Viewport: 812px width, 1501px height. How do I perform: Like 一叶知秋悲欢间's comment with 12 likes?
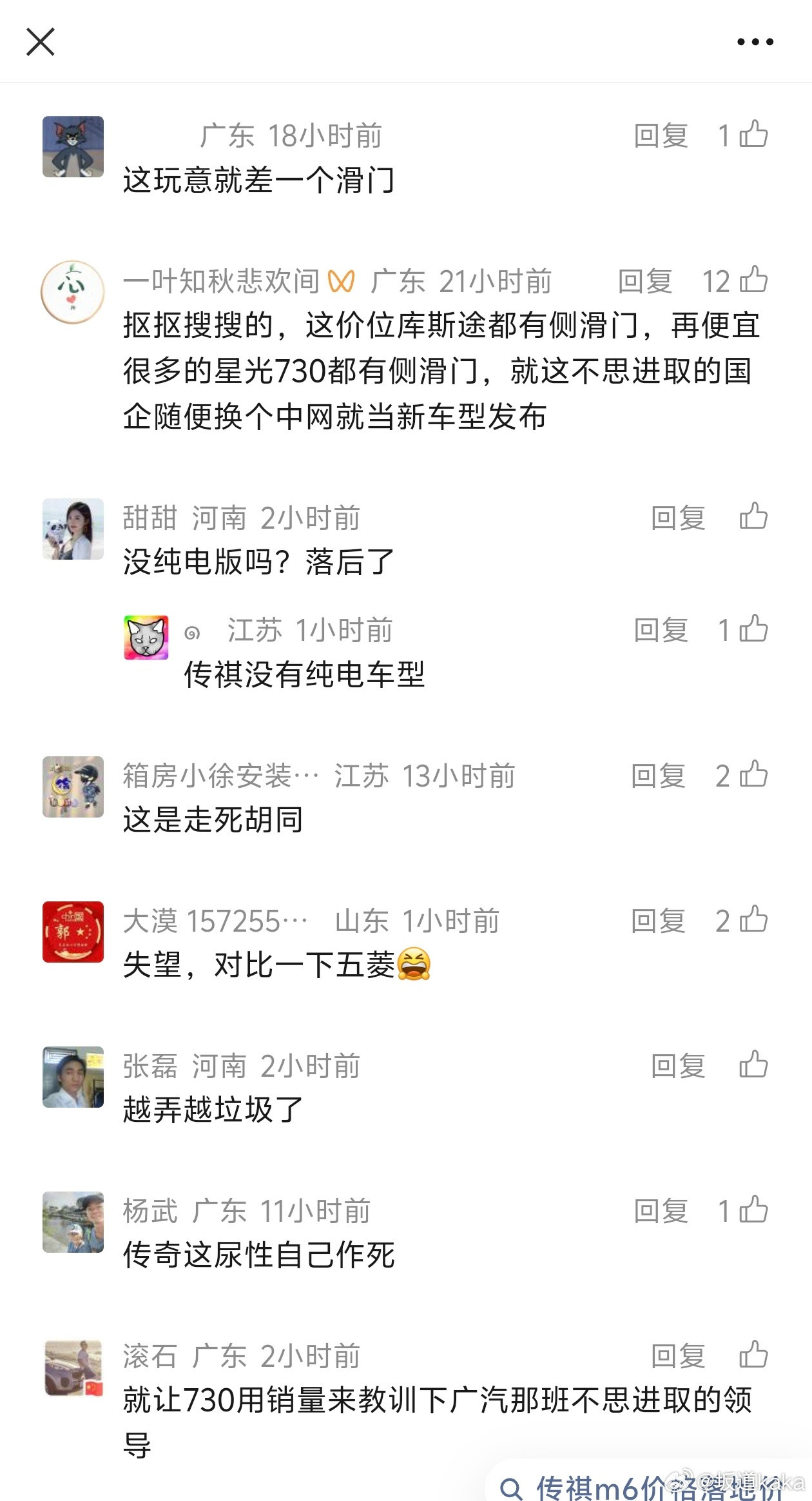[755, 280]
